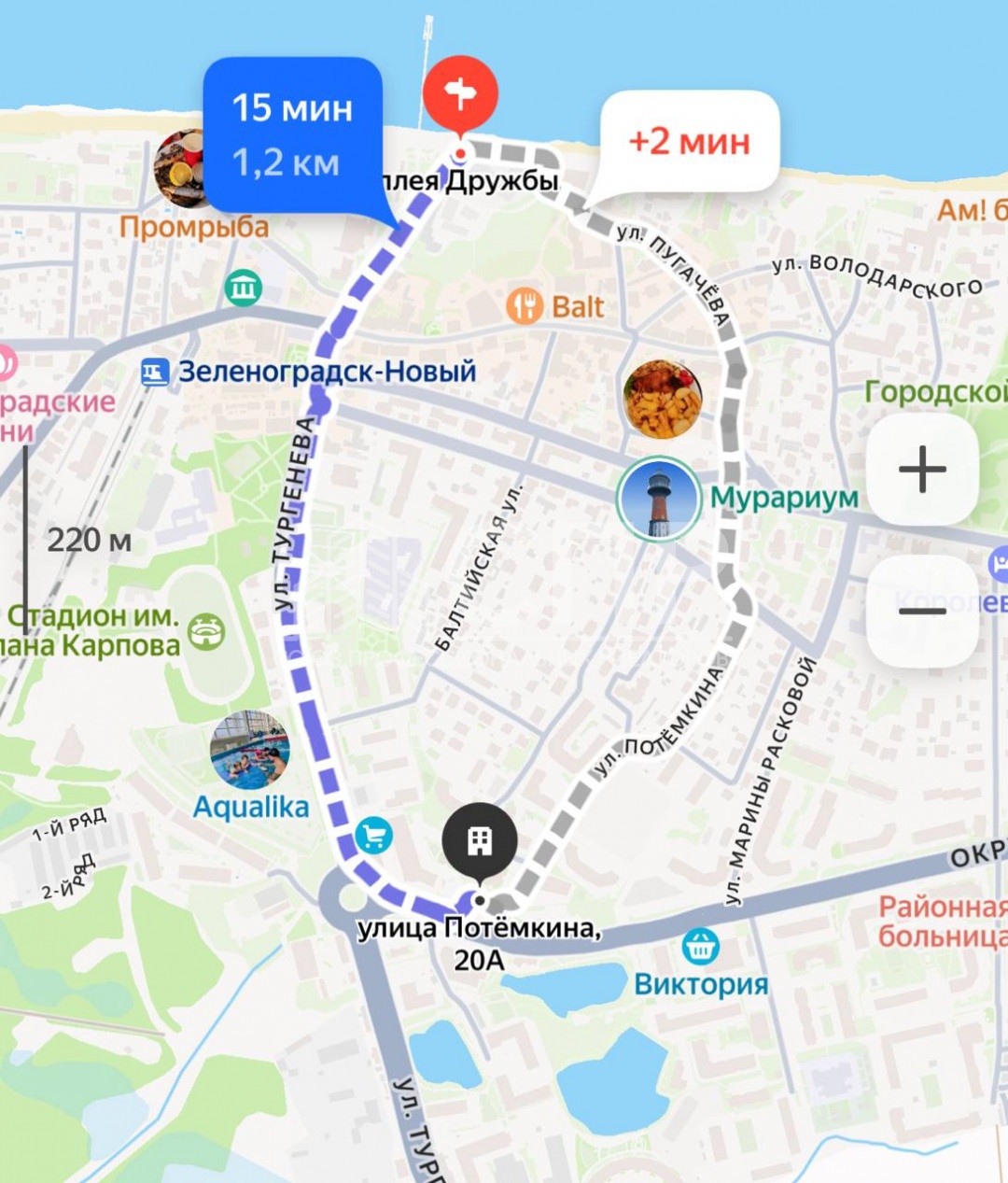Tap the shopping cart marker on ул. Тургенева
The width and height of the screenshot is (1008, 1183).
(x=374, y=836)
